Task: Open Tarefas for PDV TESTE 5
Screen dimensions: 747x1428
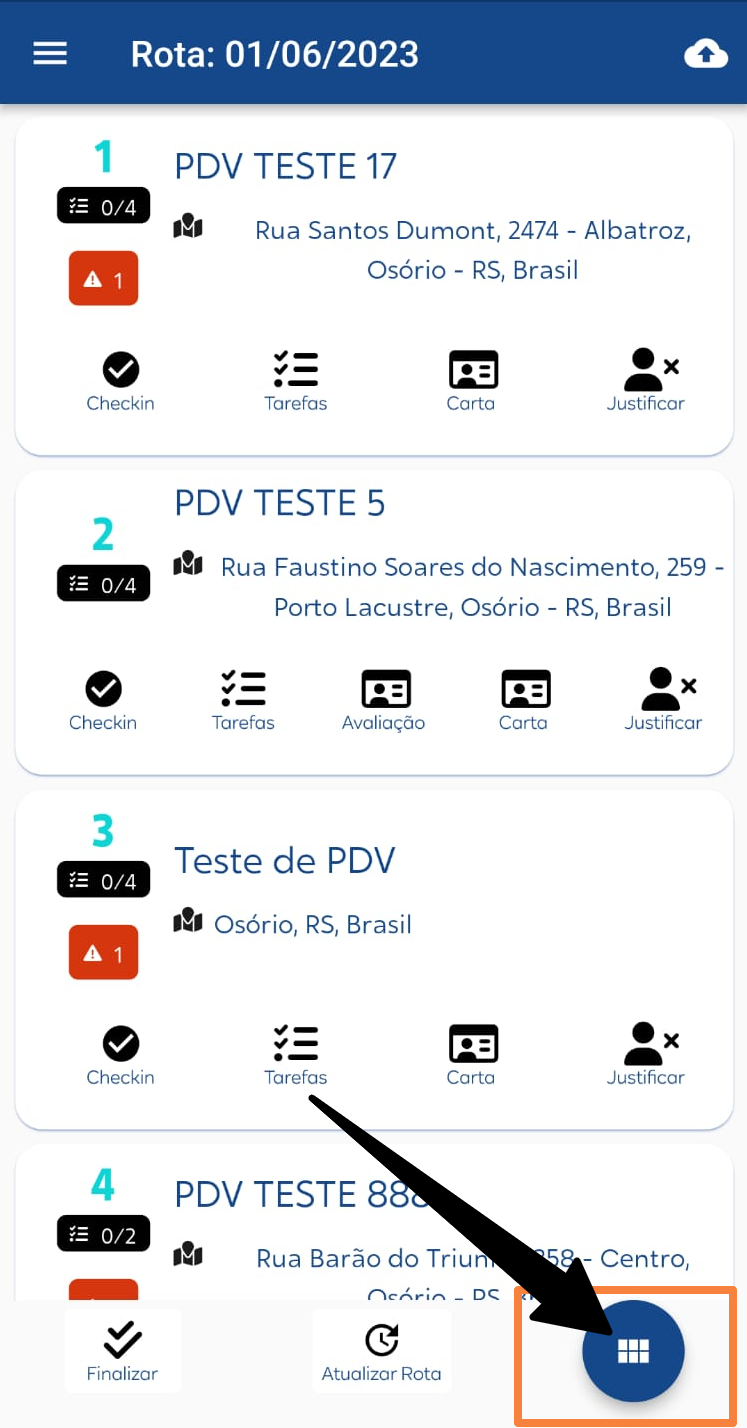Action: pos(243,701)
